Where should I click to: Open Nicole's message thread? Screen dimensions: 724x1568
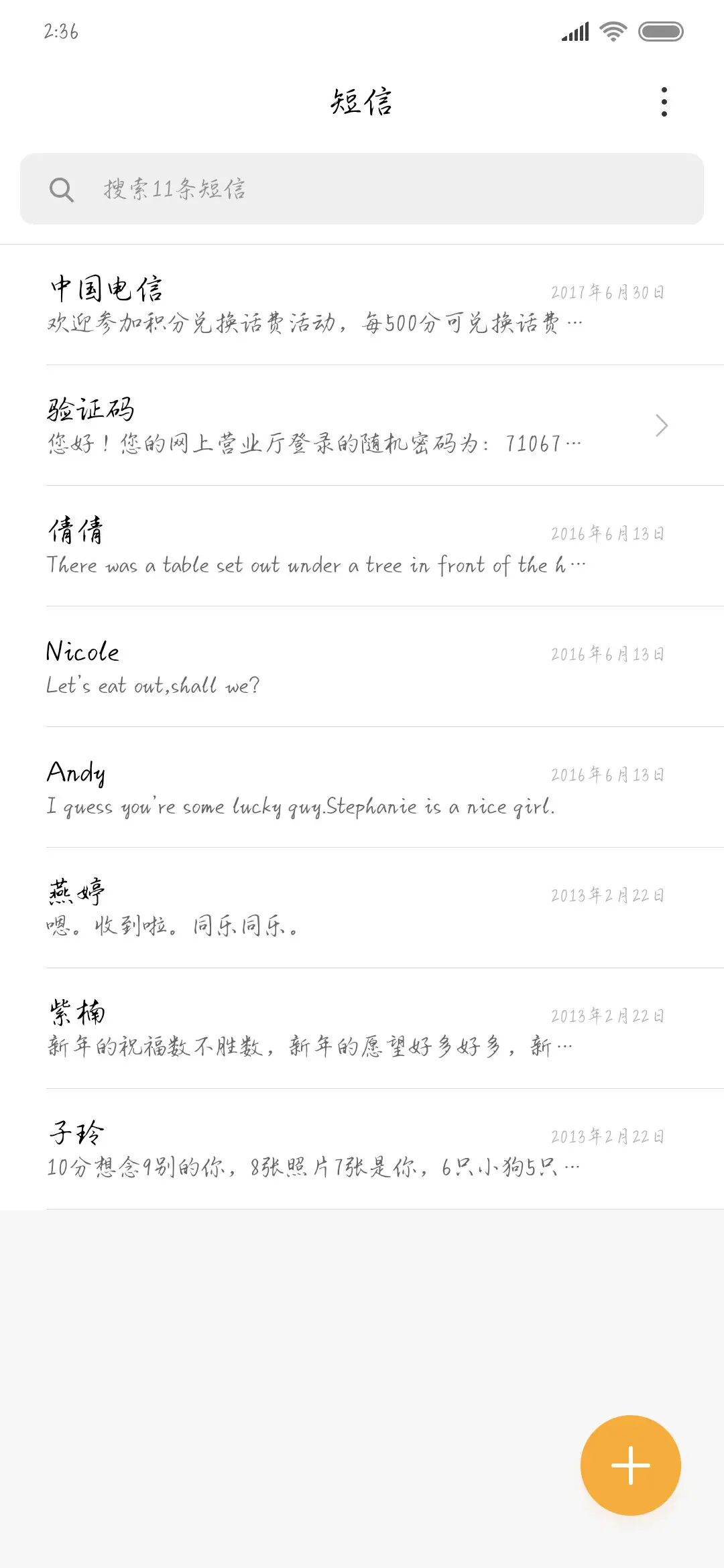pyautogui.click(x=302, y=667)
